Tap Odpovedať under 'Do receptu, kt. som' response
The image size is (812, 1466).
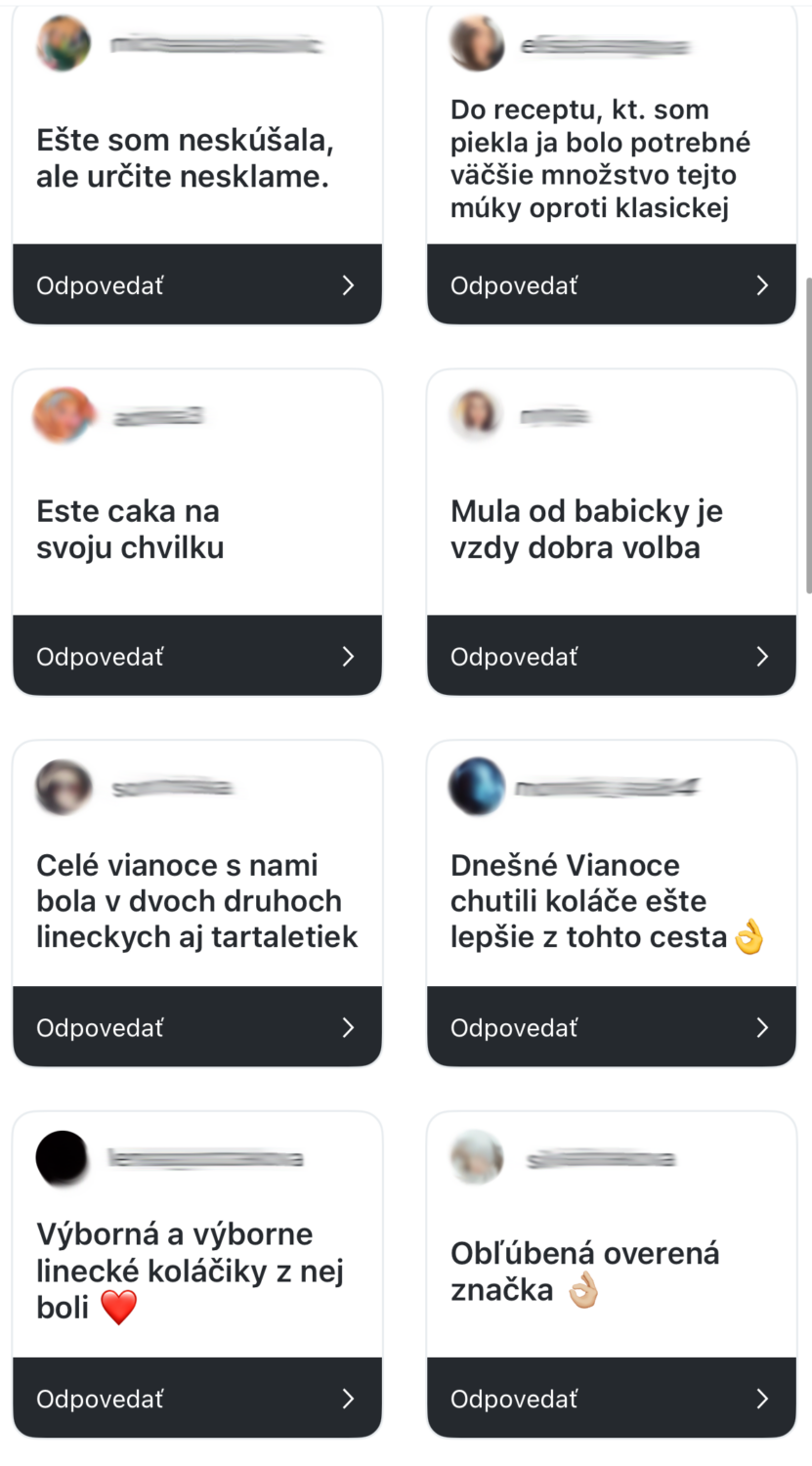coord(611,285)
